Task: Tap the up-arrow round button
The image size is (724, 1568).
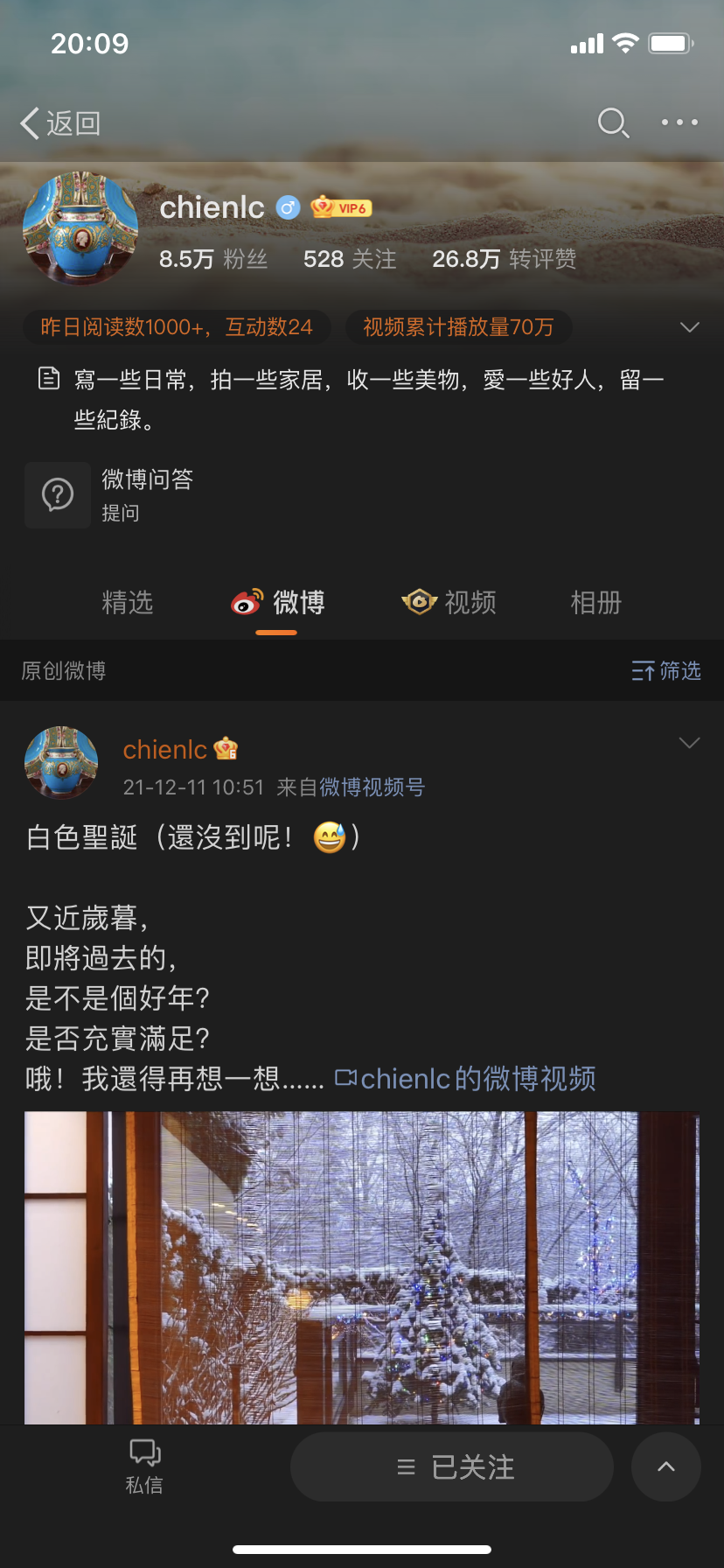Action: click(x=666, y=1467)
